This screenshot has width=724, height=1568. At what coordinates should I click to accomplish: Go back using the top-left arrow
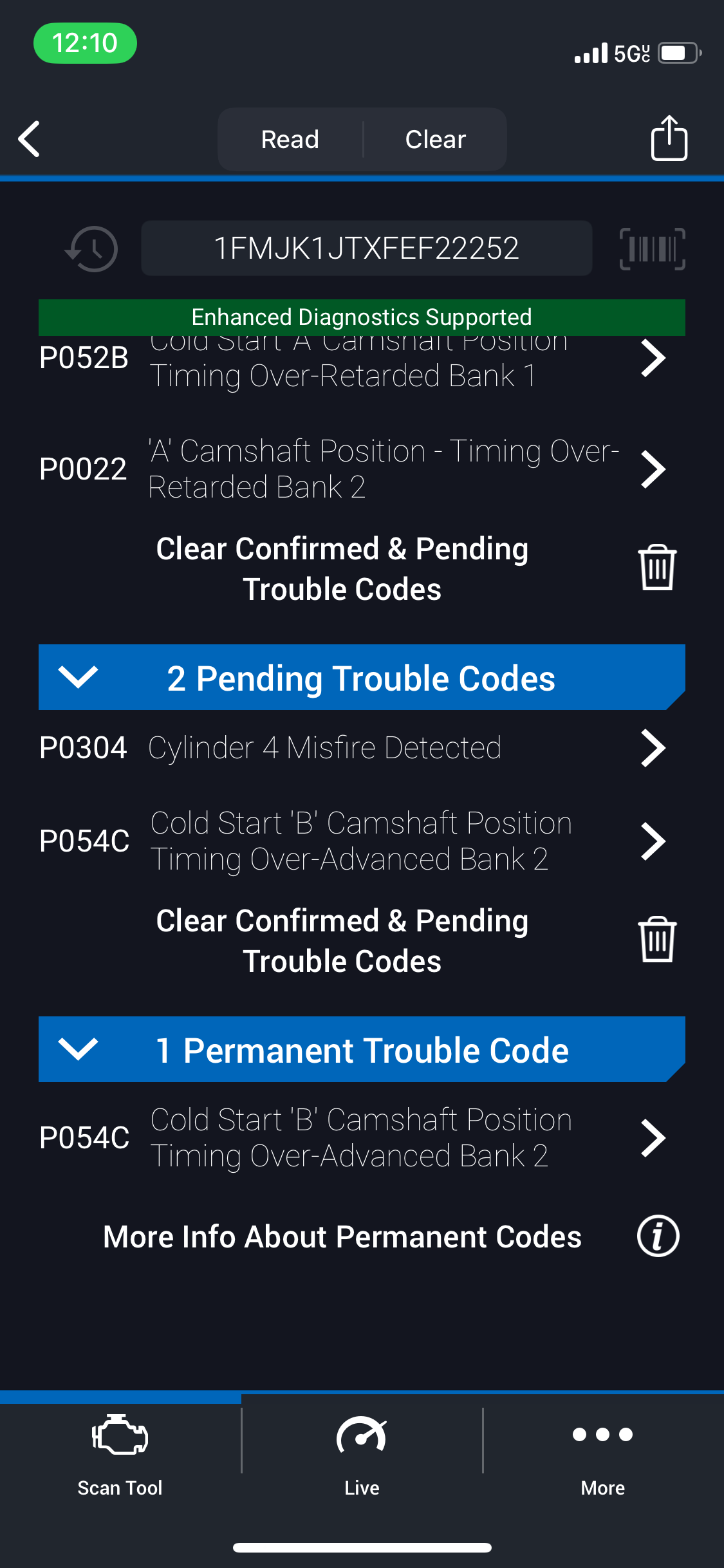[x=30, y=139]
